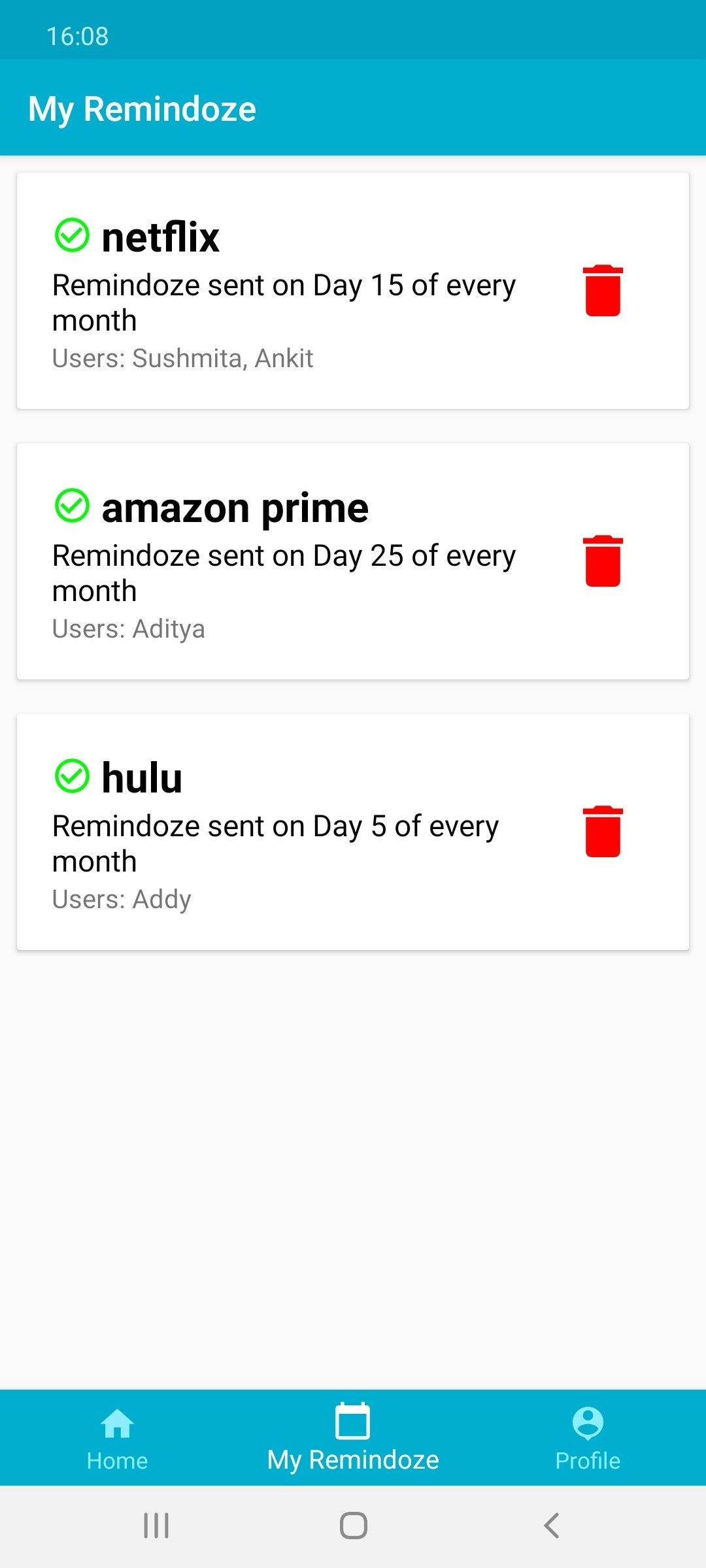The height and width of the screenshot is (1568, 706).
Task: Select the My Remindoze tab
Action: 353,1439
